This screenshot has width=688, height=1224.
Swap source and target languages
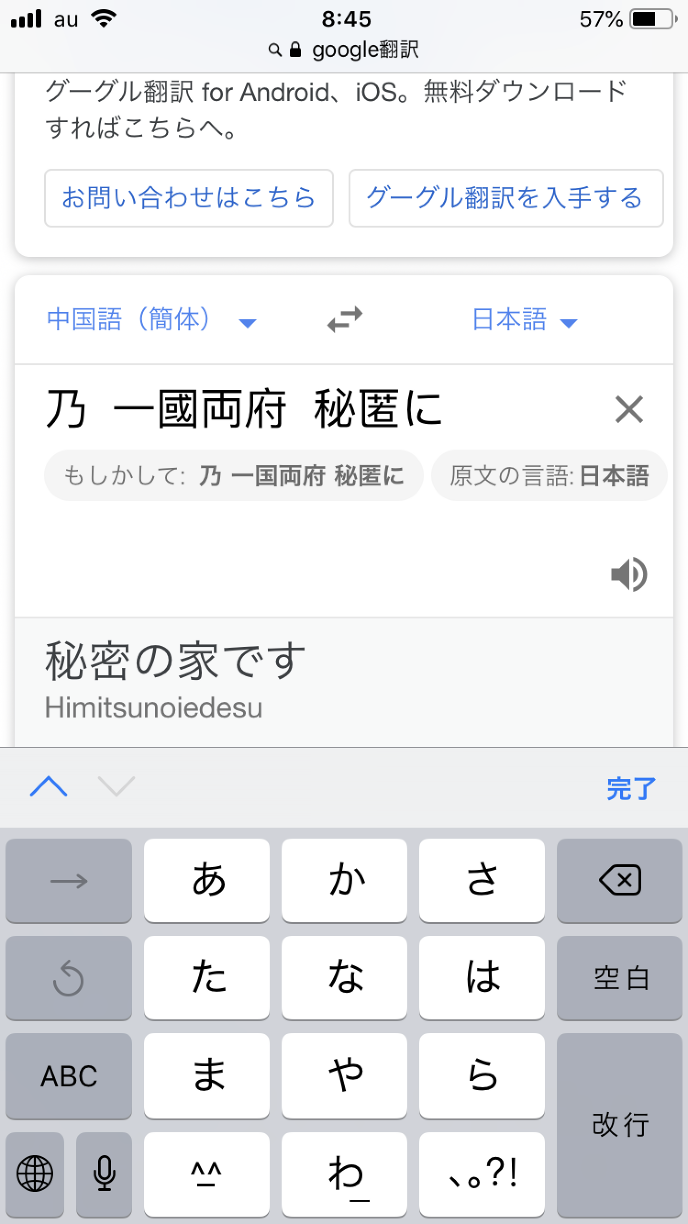click(x=344, y=320)
